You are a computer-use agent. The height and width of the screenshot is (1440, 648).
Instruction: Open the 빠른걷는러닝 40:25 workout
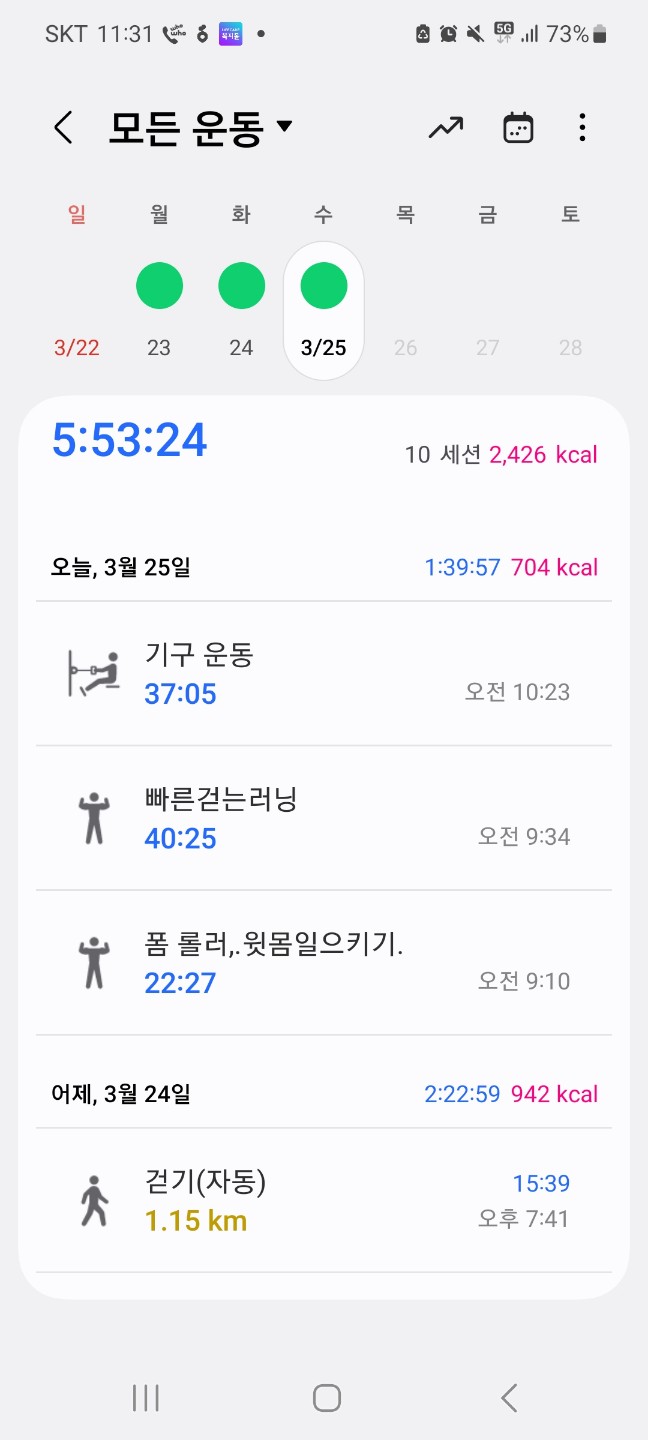(323, 818)
